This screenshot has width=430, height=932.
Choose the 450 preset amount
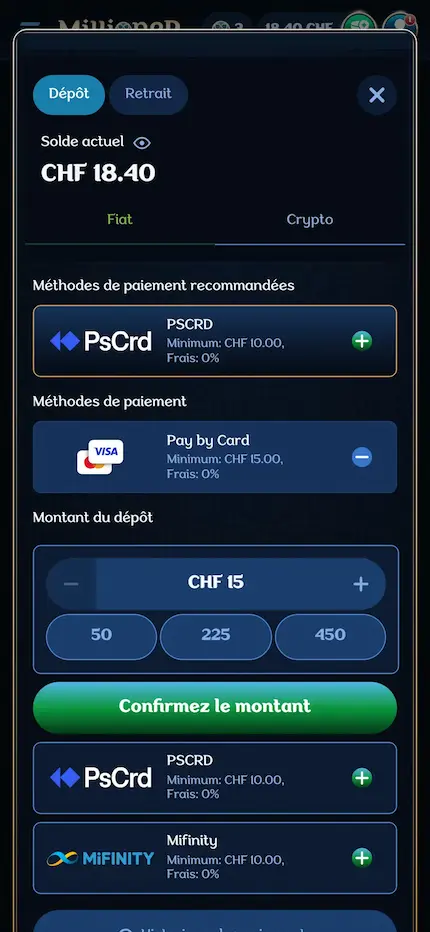coord(330,635)
